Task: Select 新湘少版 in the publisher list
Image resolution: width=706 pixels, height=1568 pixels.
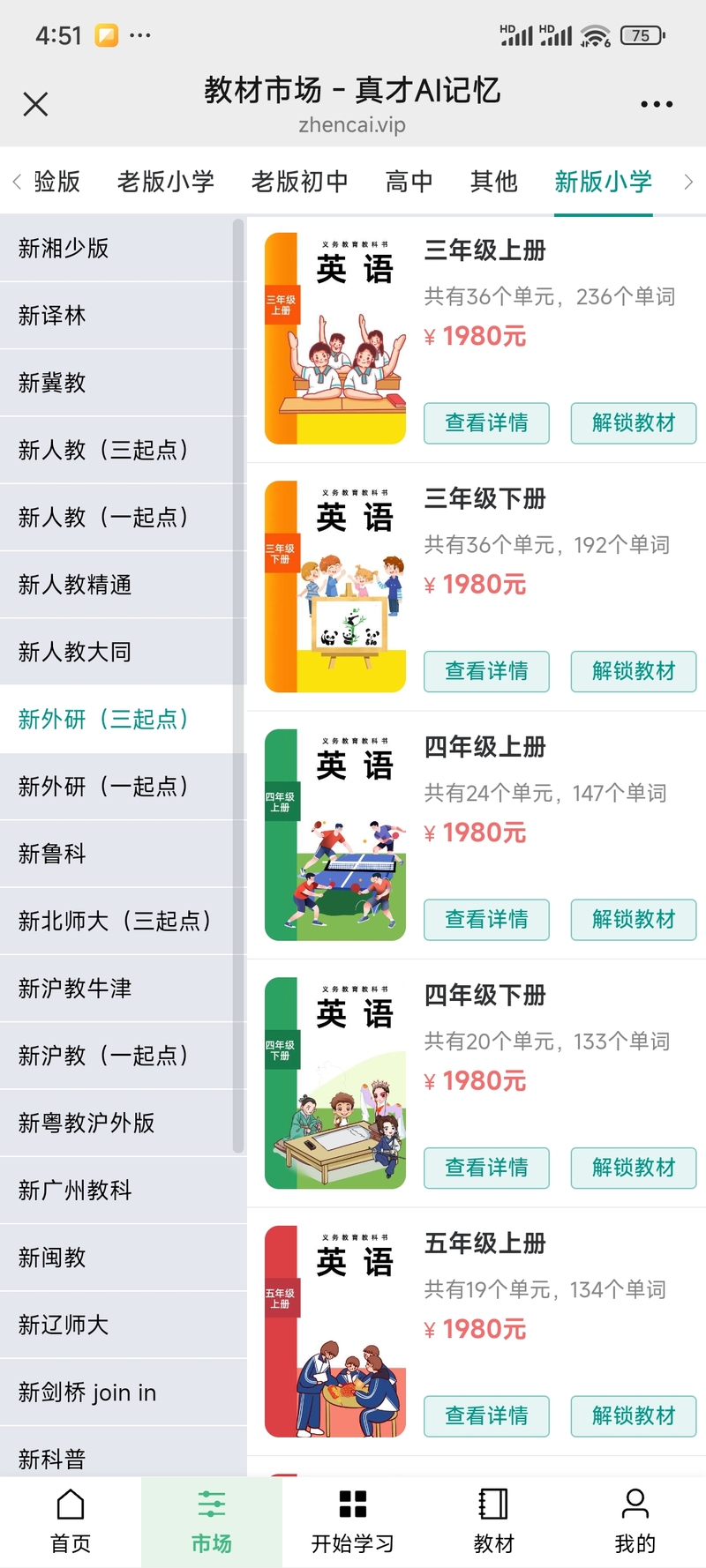Action: coord(64,249)
